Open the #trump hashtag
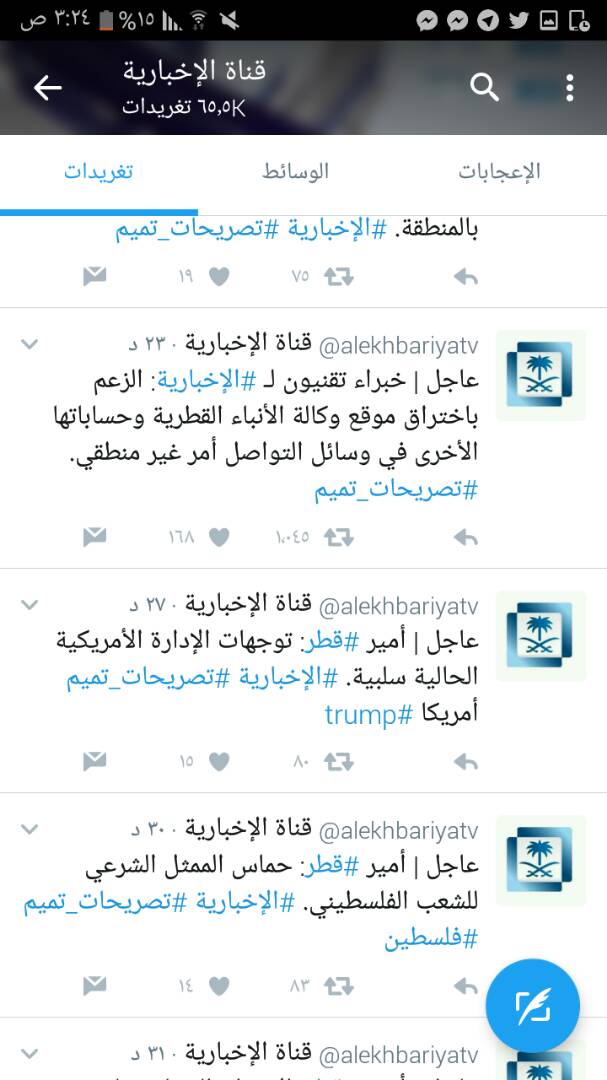The height and width of the screenshot is (1080, 607). pos(368,714)
